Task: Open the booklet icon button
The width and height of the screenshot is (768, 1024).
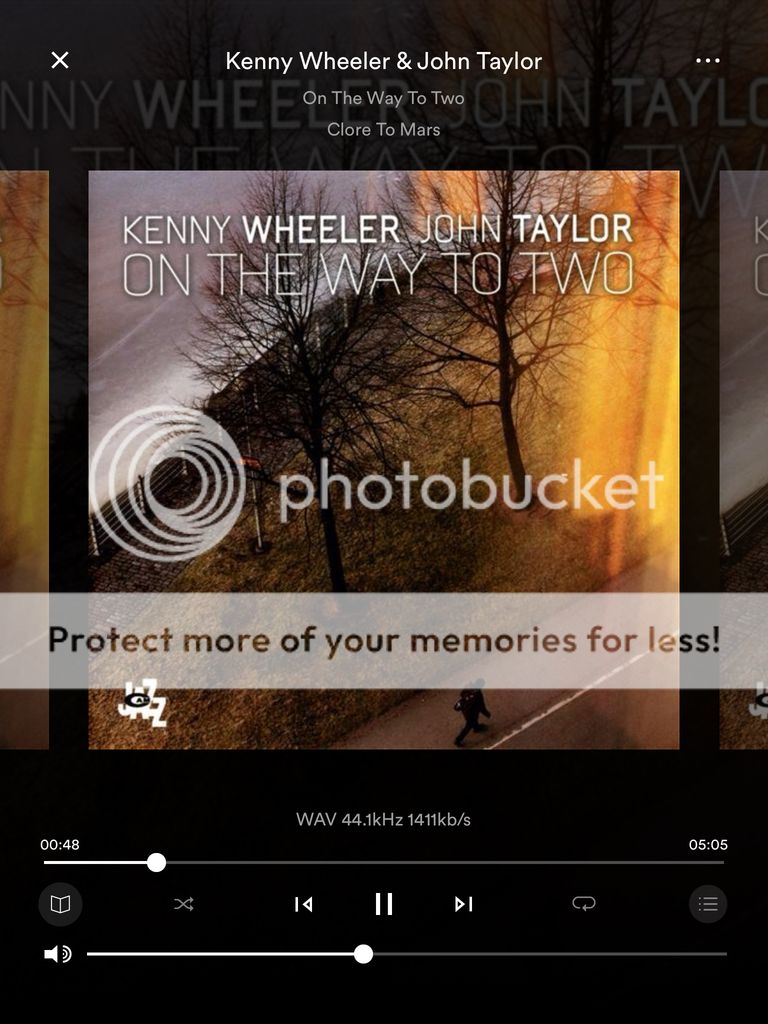Action: (x=60, y=904)
